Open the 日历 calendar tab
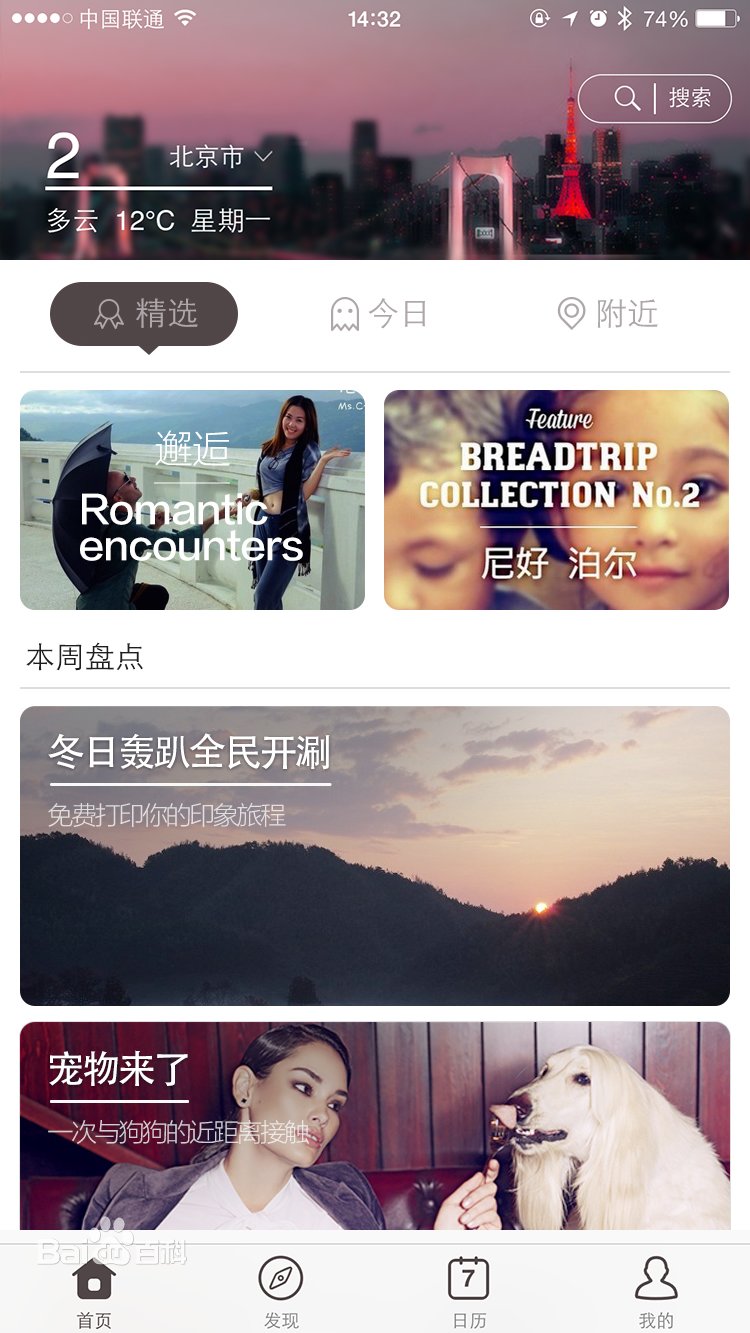750x1333 pixels. click(468, 1292)
